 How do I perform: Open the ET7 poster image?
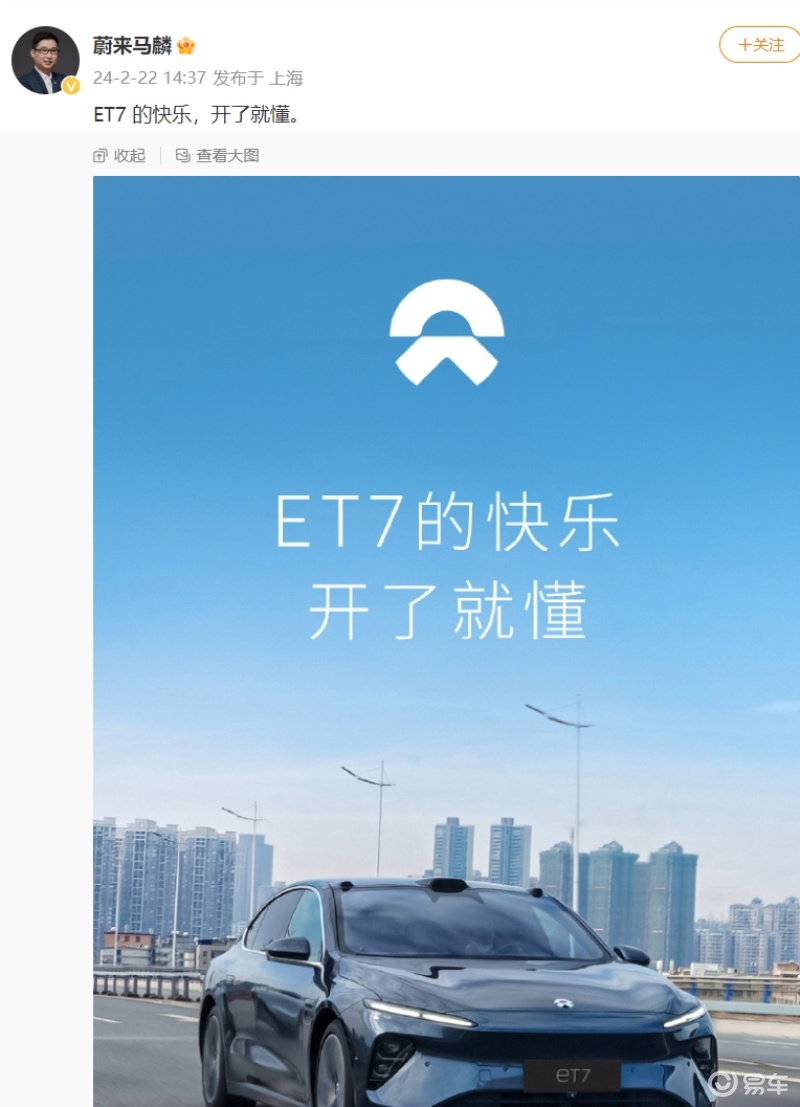(x=446, y=640)
